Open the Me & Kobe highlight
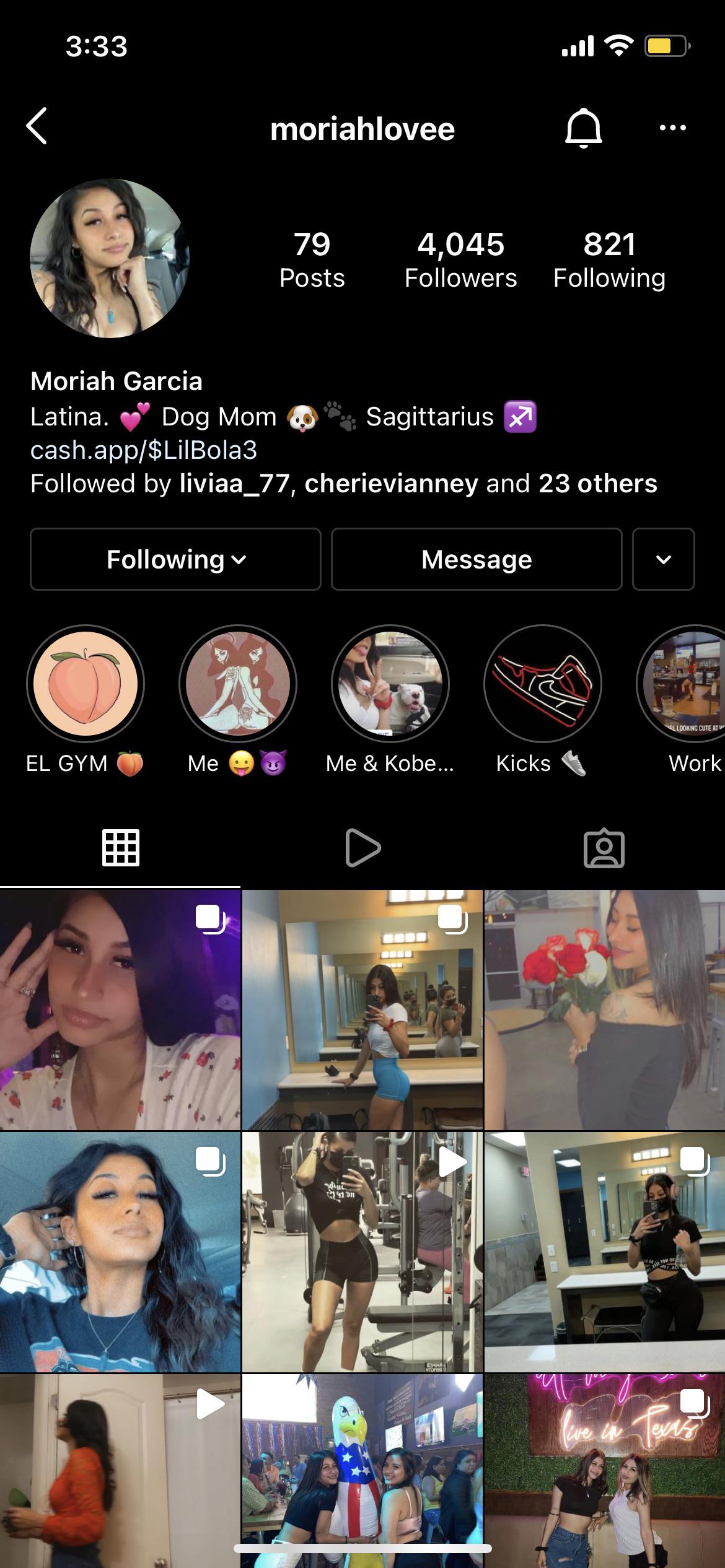This screenshot has width=725, height=1568. point(390,684)
